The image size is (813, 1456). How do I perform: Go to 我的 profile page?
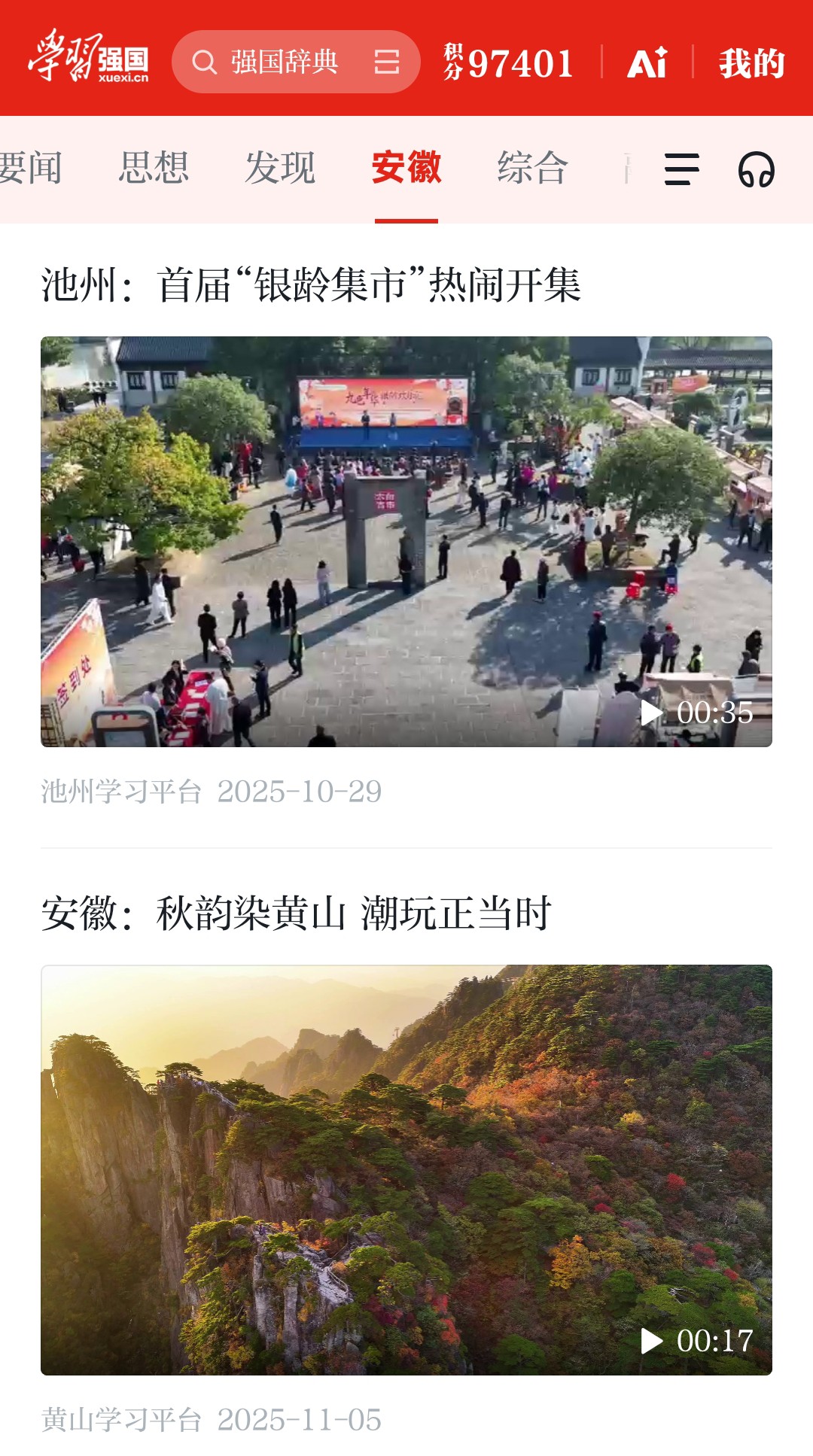(751, 62)
